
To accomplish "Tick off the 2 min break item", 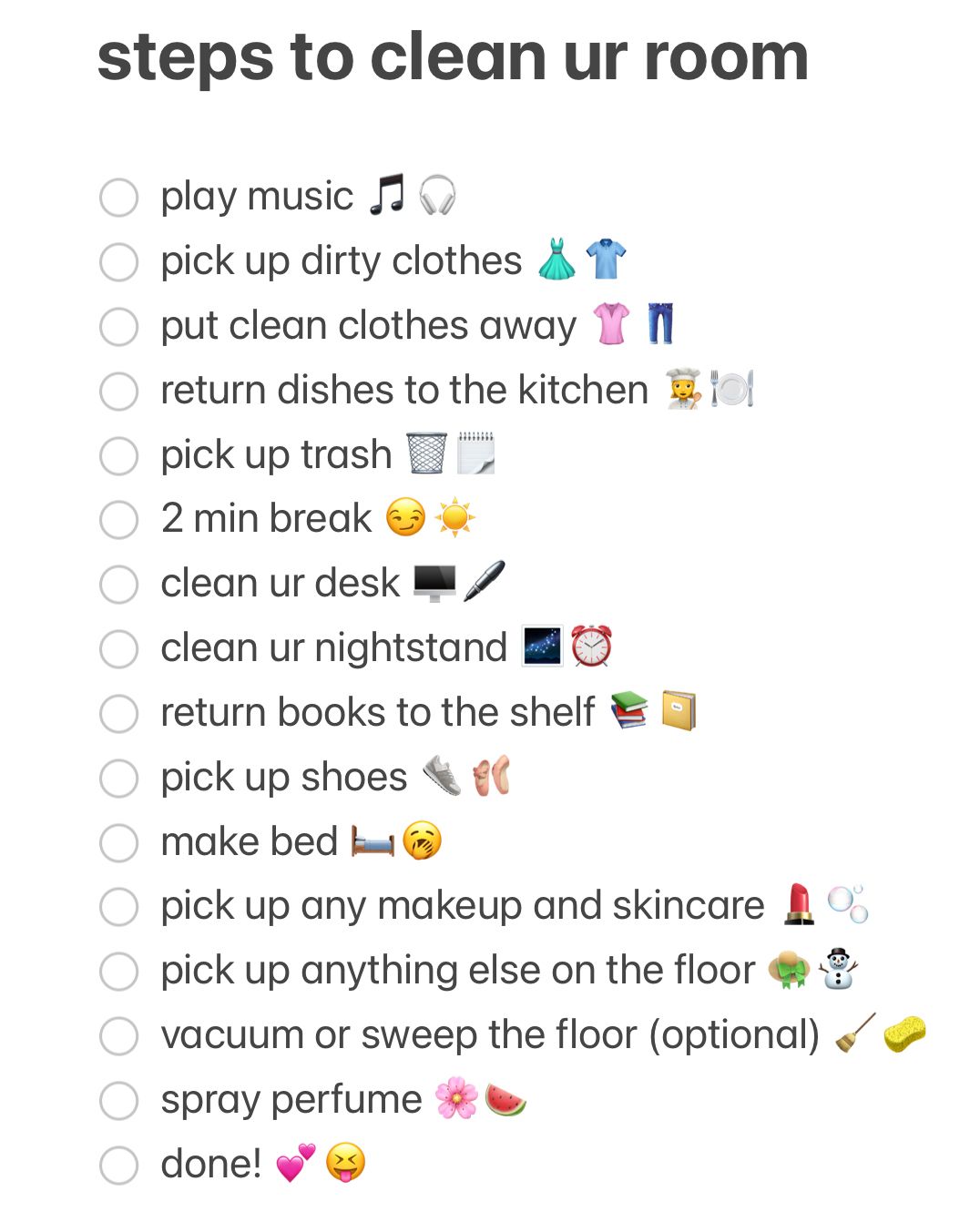I will tap(118, 520).
